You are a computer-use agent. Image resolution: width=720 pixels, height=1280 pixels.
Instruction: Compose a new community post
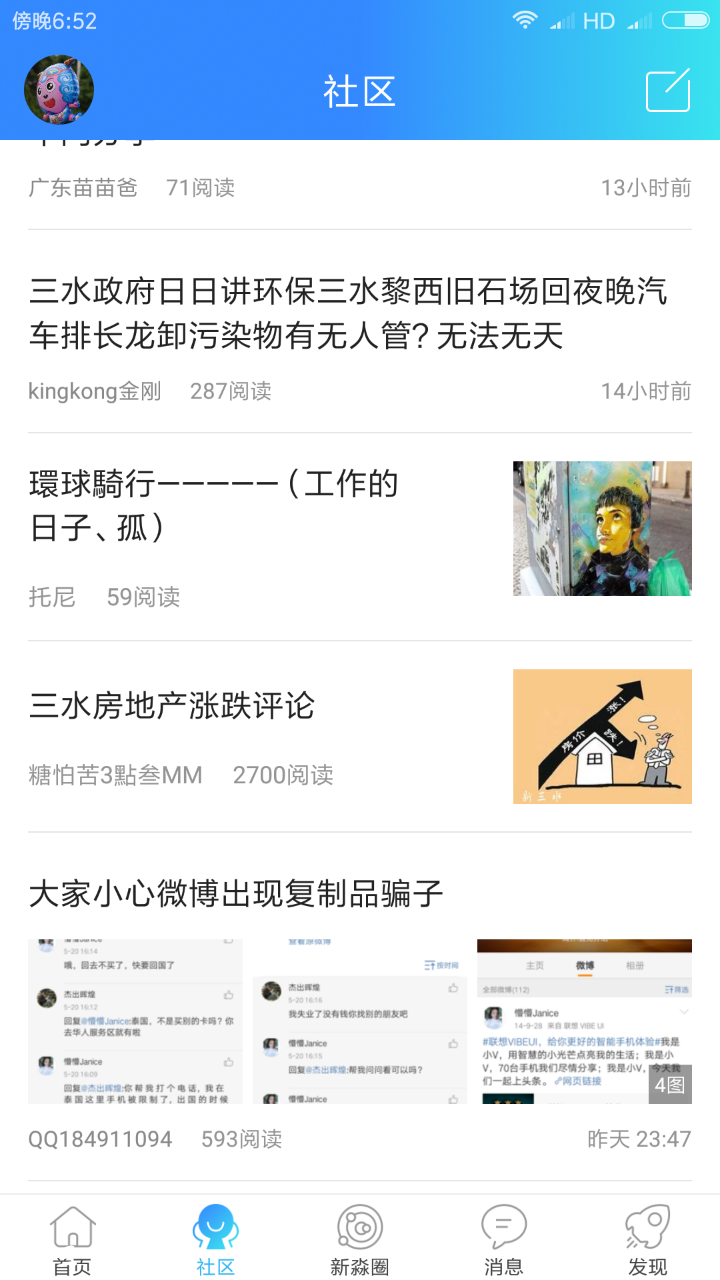click(668, 91)
